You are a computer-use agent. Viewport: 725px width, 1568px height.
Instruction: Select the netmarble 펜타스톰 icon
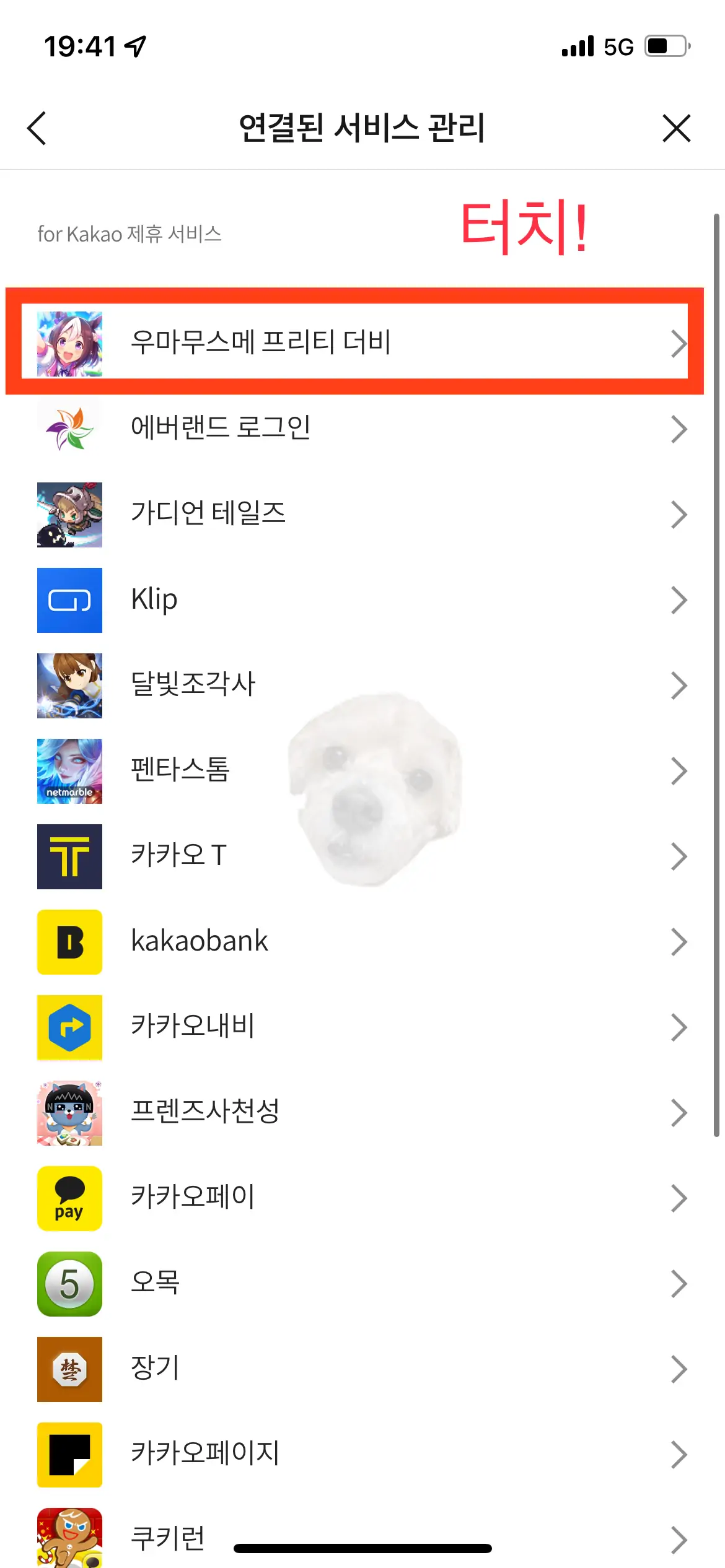[69, 770]
